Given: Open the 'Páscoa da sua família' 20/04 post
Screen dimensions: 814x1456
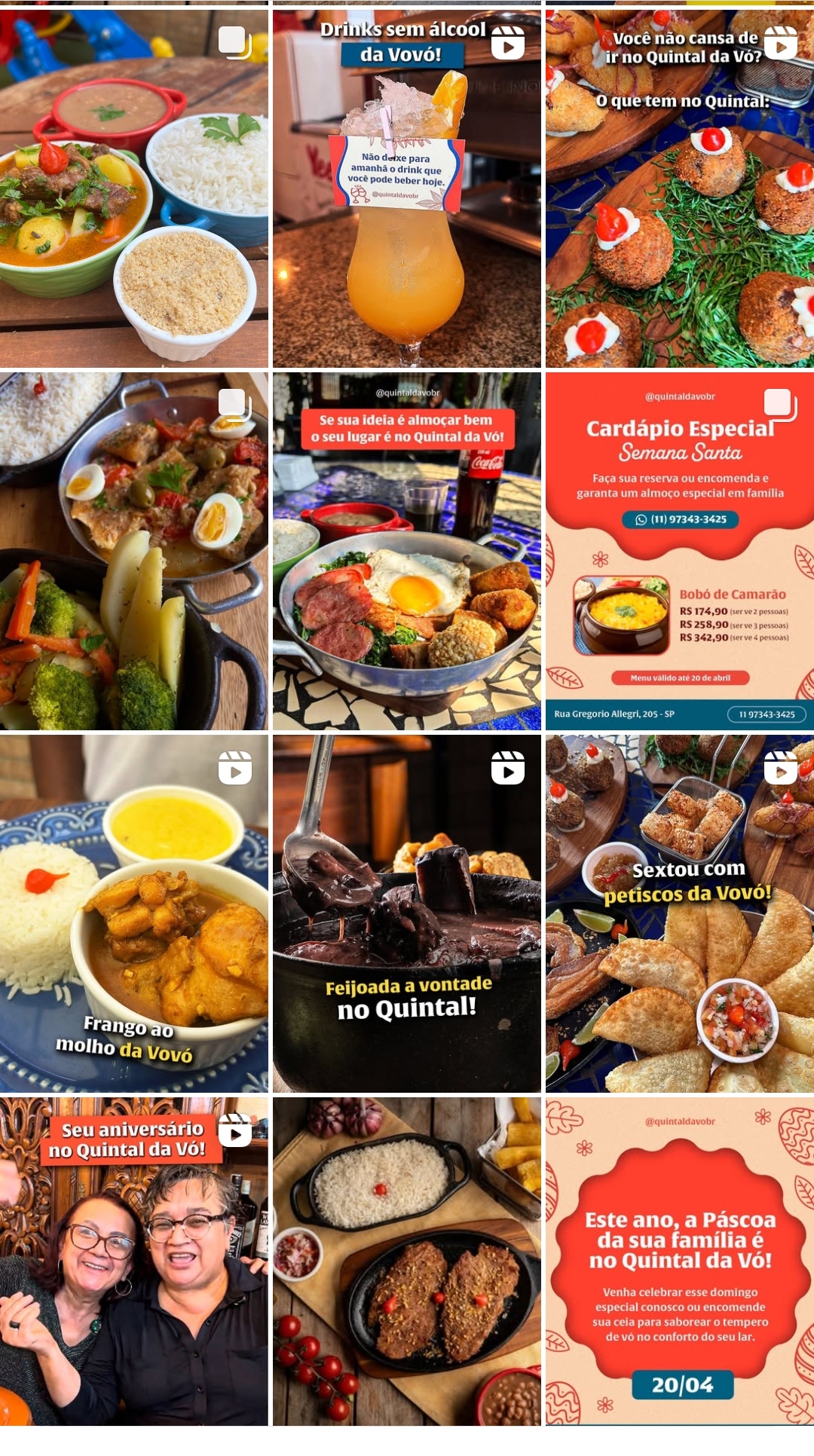Looking at the screenshot, I should click(679, 1261).
